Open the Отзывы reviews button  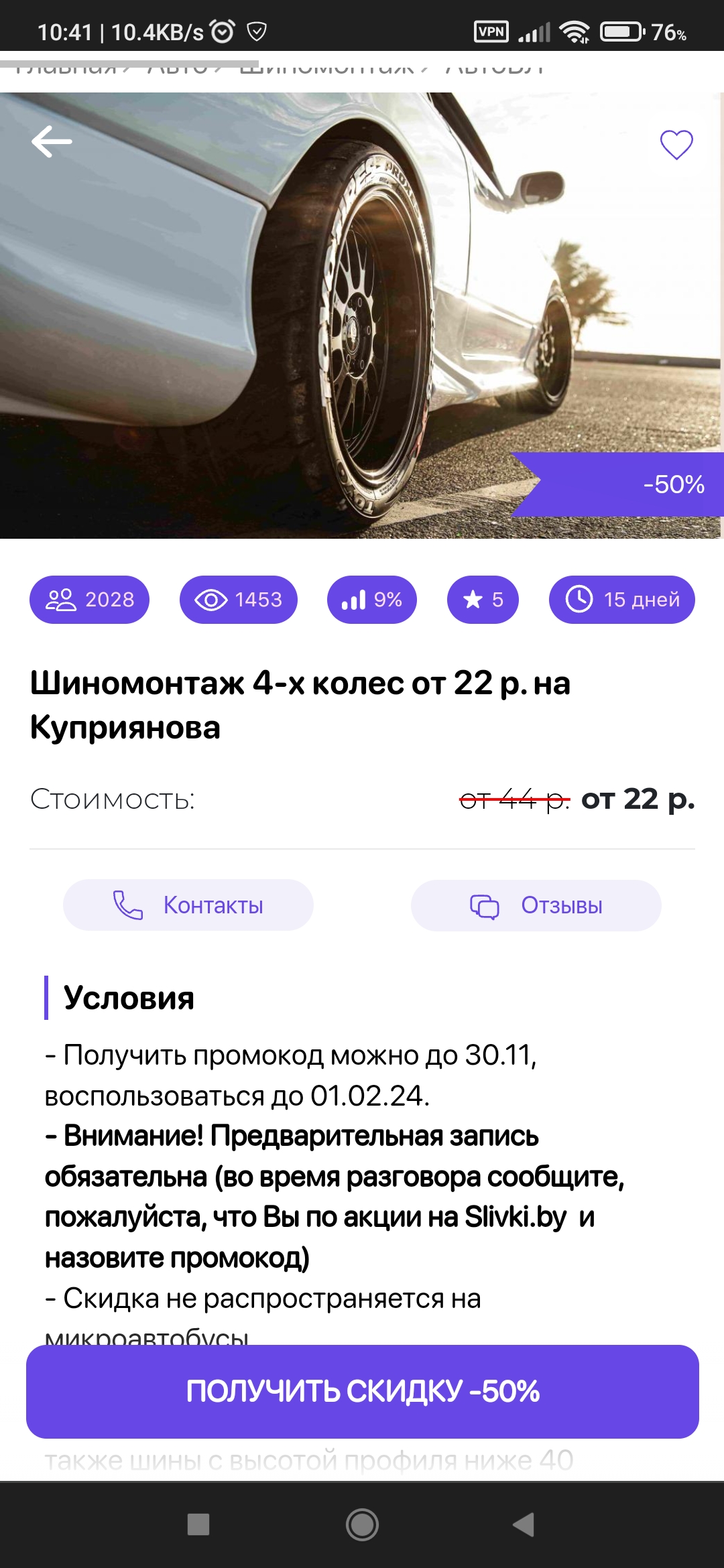[536, 905]
